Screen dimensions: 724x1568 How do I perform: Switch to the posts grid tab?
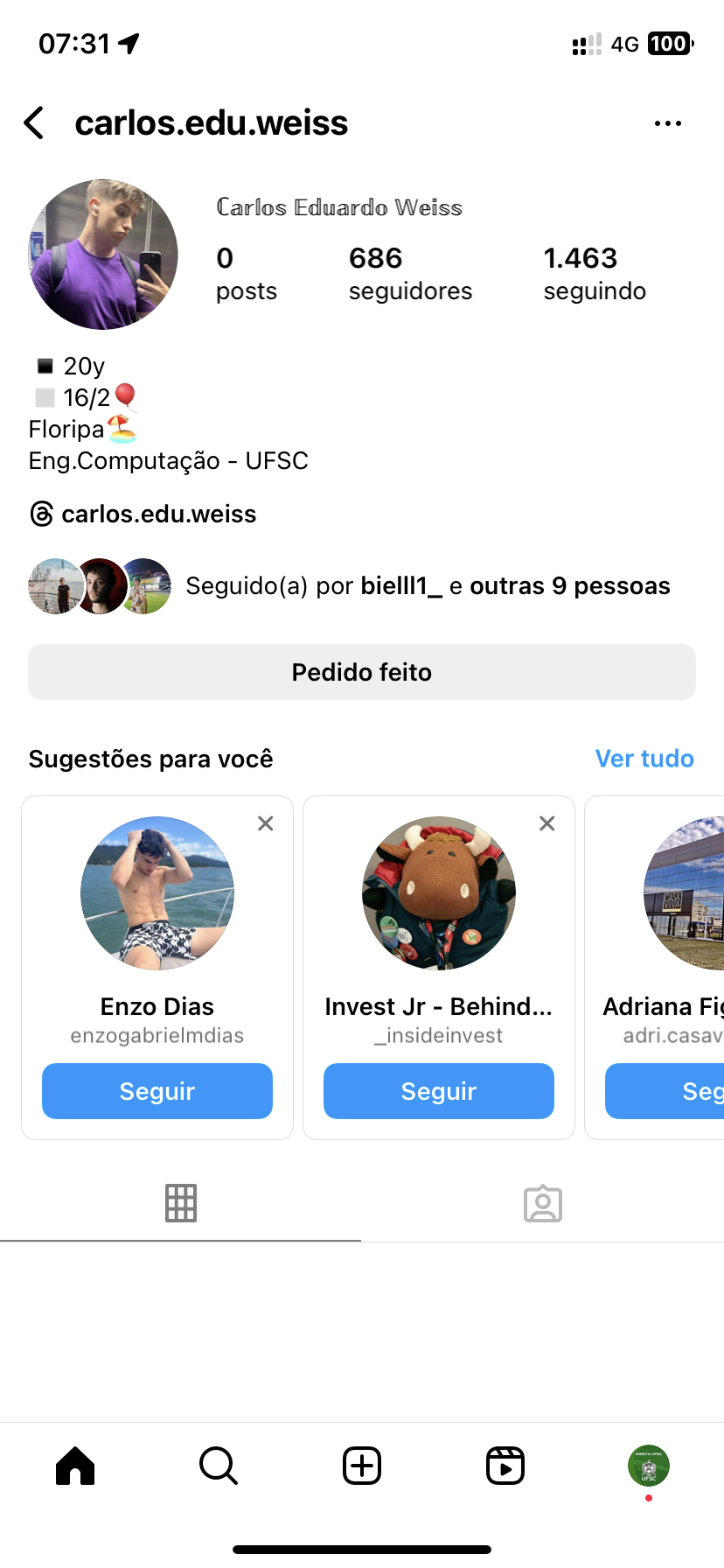pos(181,1204)
